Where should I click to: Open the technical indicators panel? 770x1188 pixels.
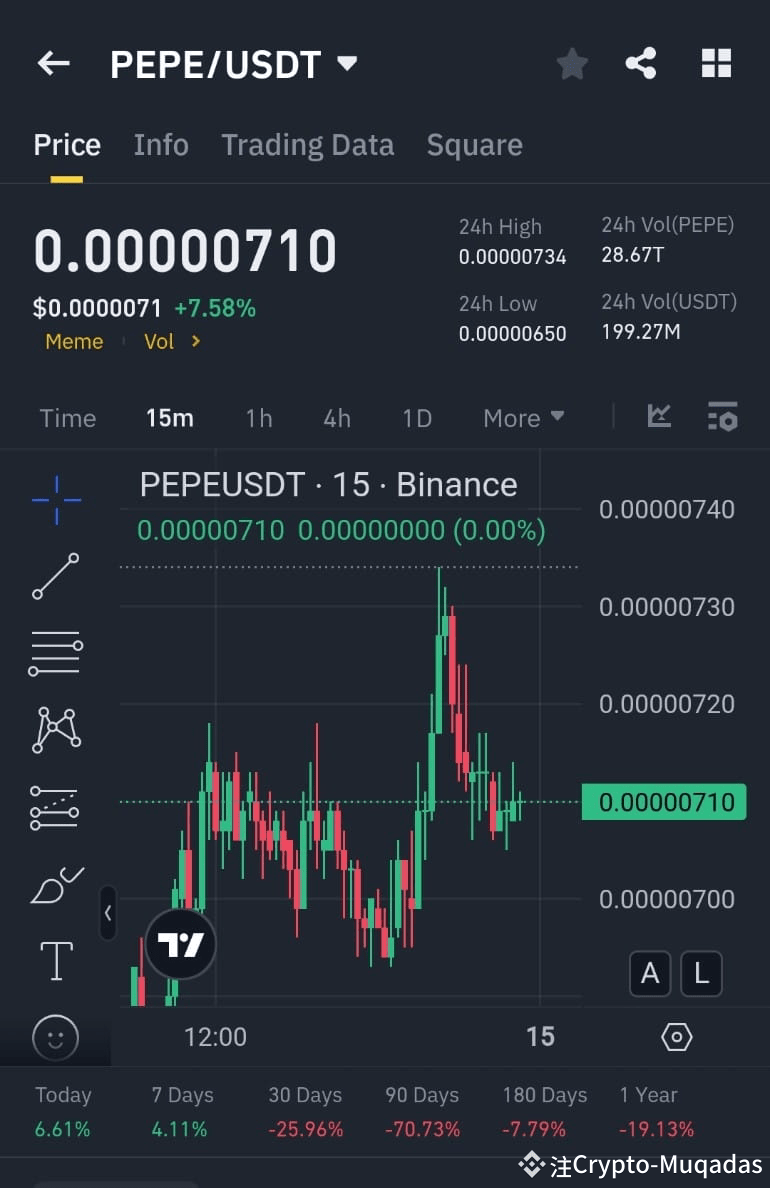coord(659,417)
